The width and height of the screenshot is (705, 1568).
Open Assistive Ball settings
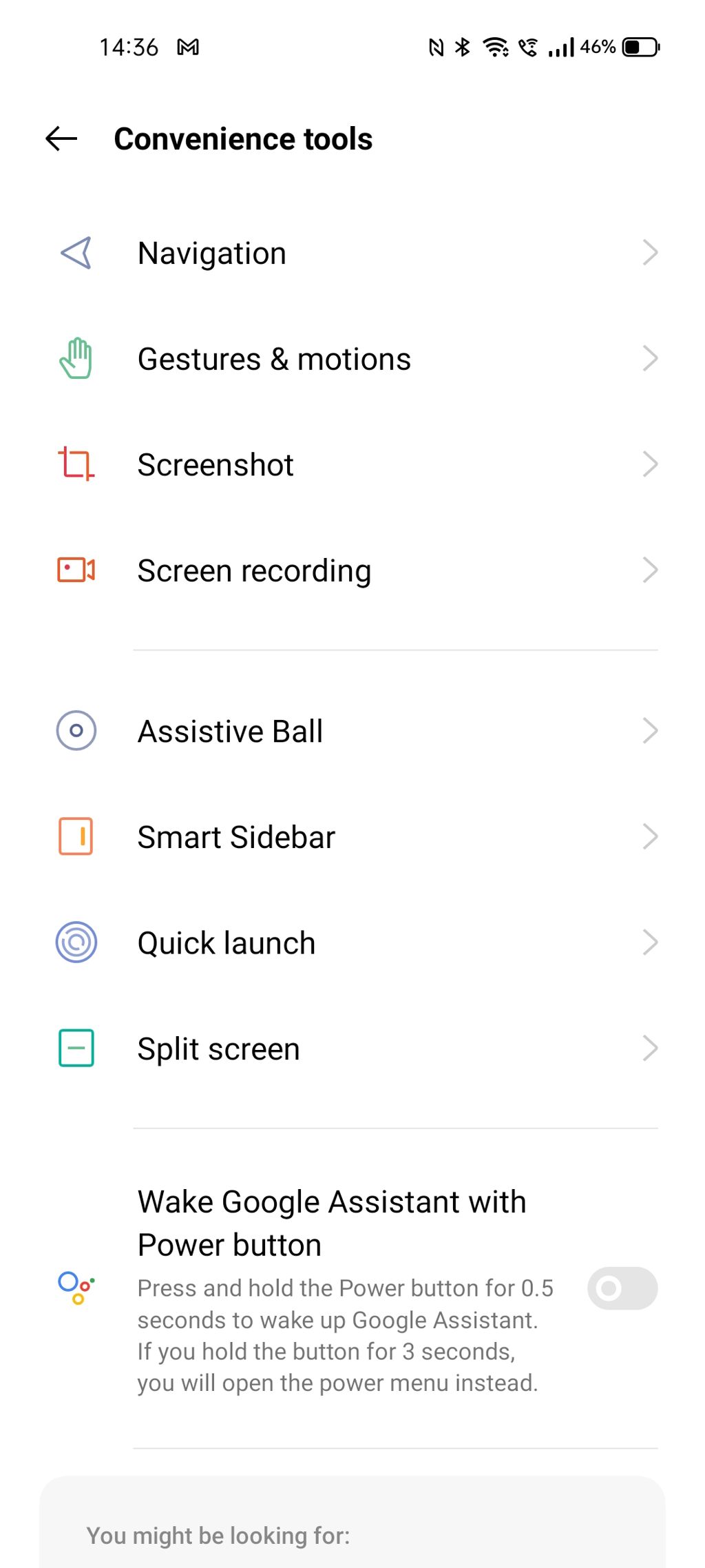tap(351, 731)
